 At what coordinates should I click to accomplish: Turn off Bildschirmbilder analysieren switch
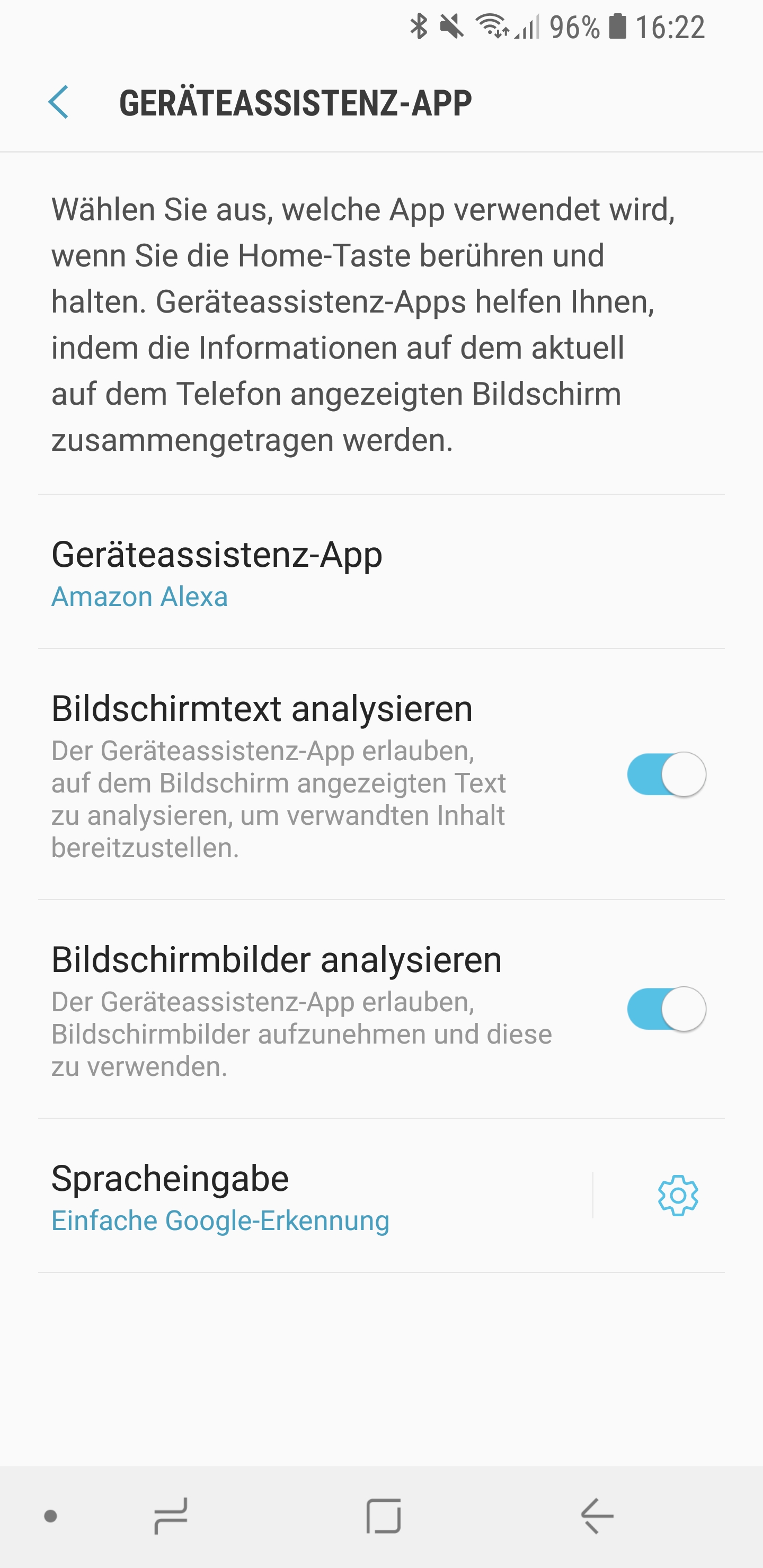(666, 1009)
